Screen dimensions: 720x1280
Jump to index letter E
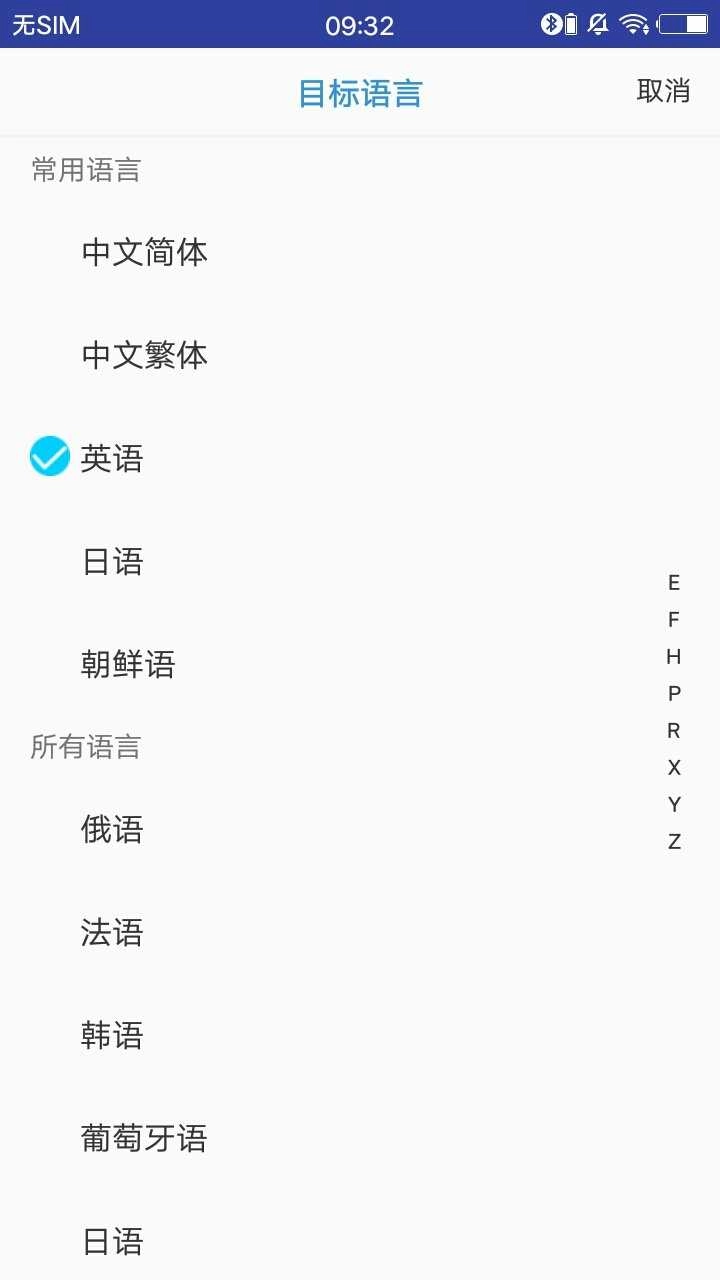coord(674,583)
